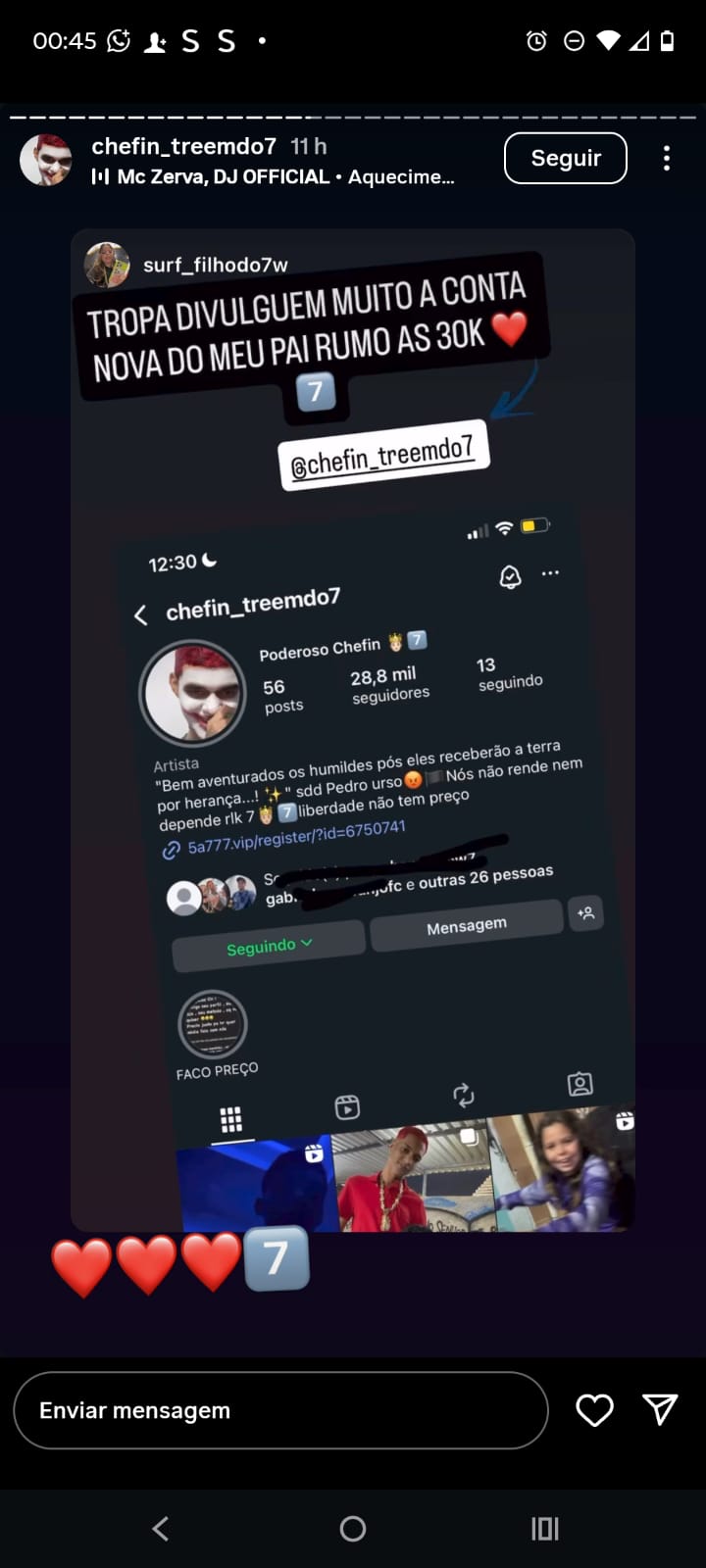Open the chefin_treemdo7 profile picture
This screenshot has width=706, height=1568.
tap(46, 160)
